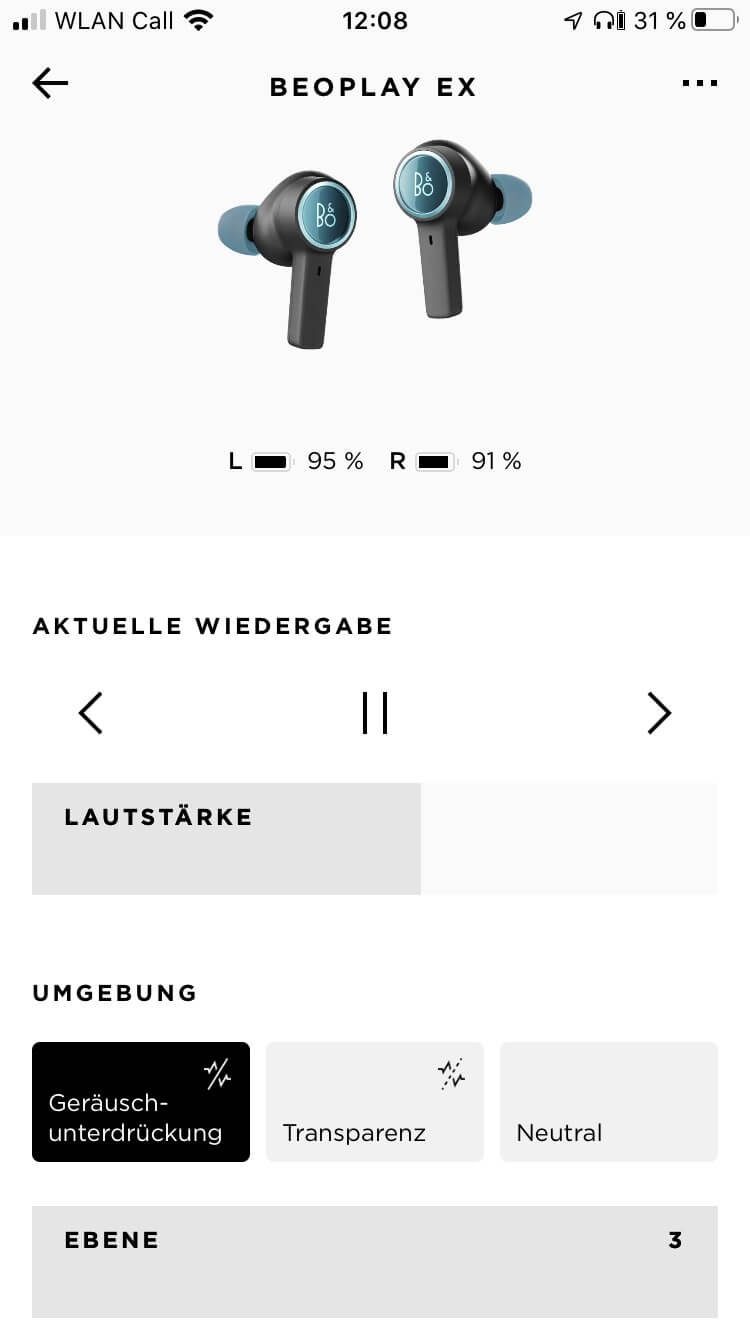The width and height of the screenshot is (750, 1334).
Task: Go back using the arrow icon
Action: click(x=50, y=84)
